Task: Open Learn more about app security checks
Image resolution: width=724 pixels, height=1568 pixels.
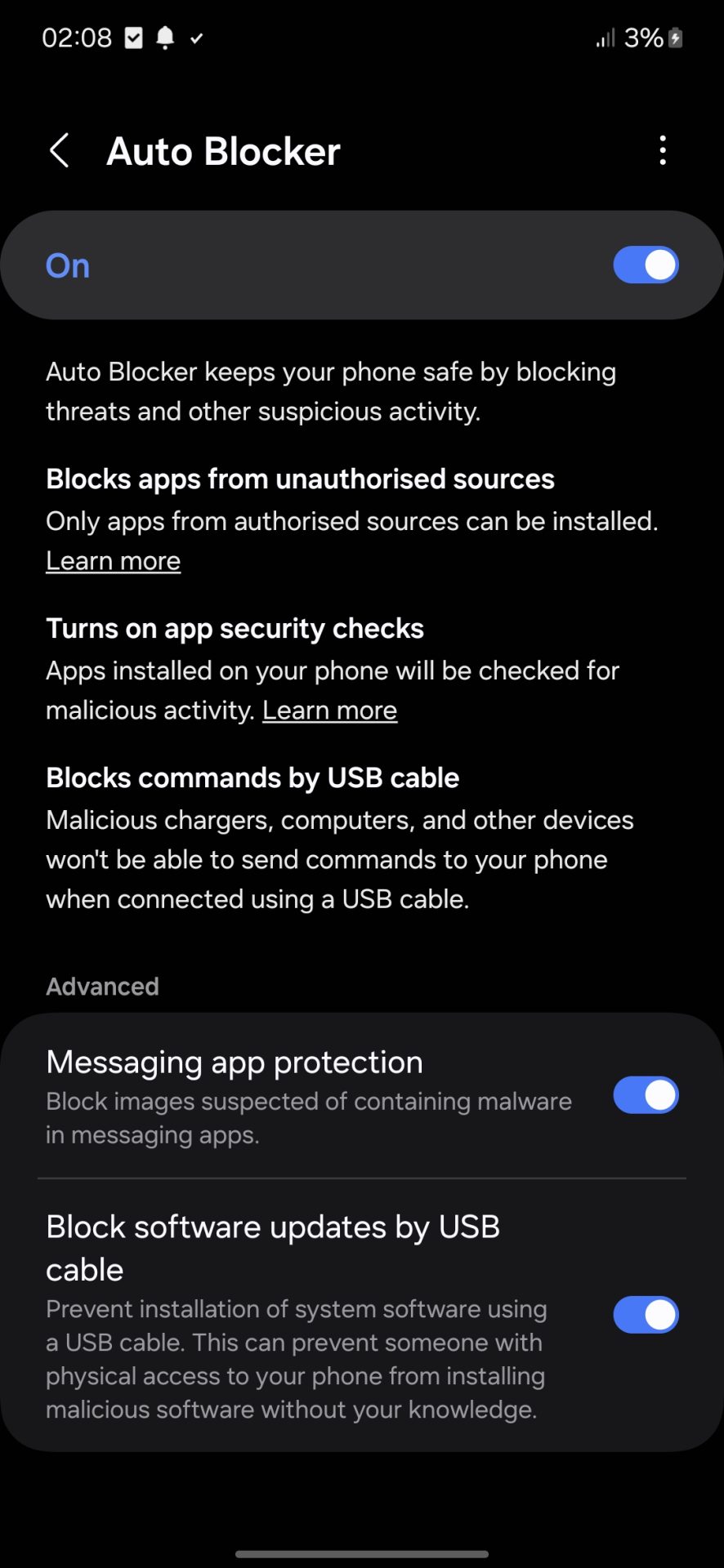Action: [329, 710]
